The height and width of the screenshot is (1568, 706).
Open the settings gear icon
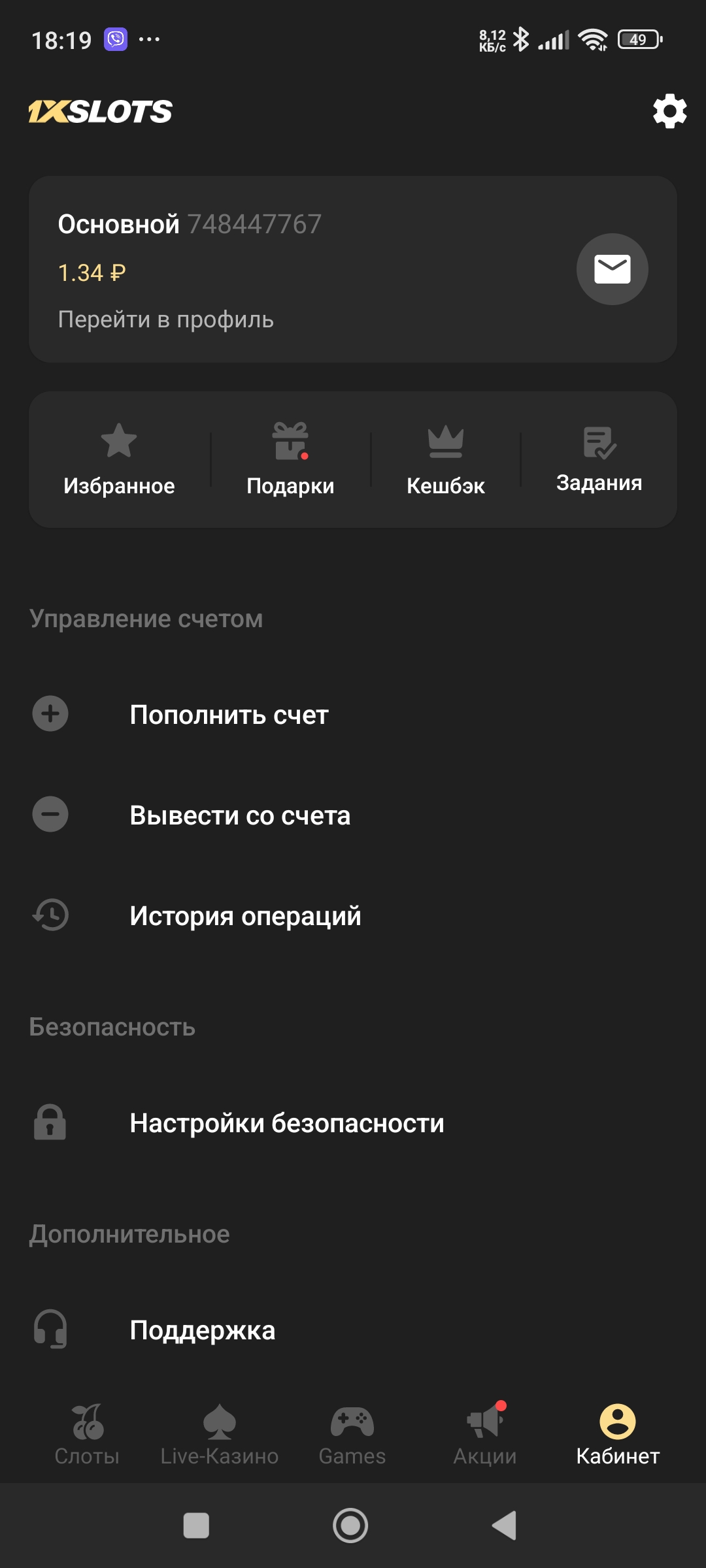[669, 112]
